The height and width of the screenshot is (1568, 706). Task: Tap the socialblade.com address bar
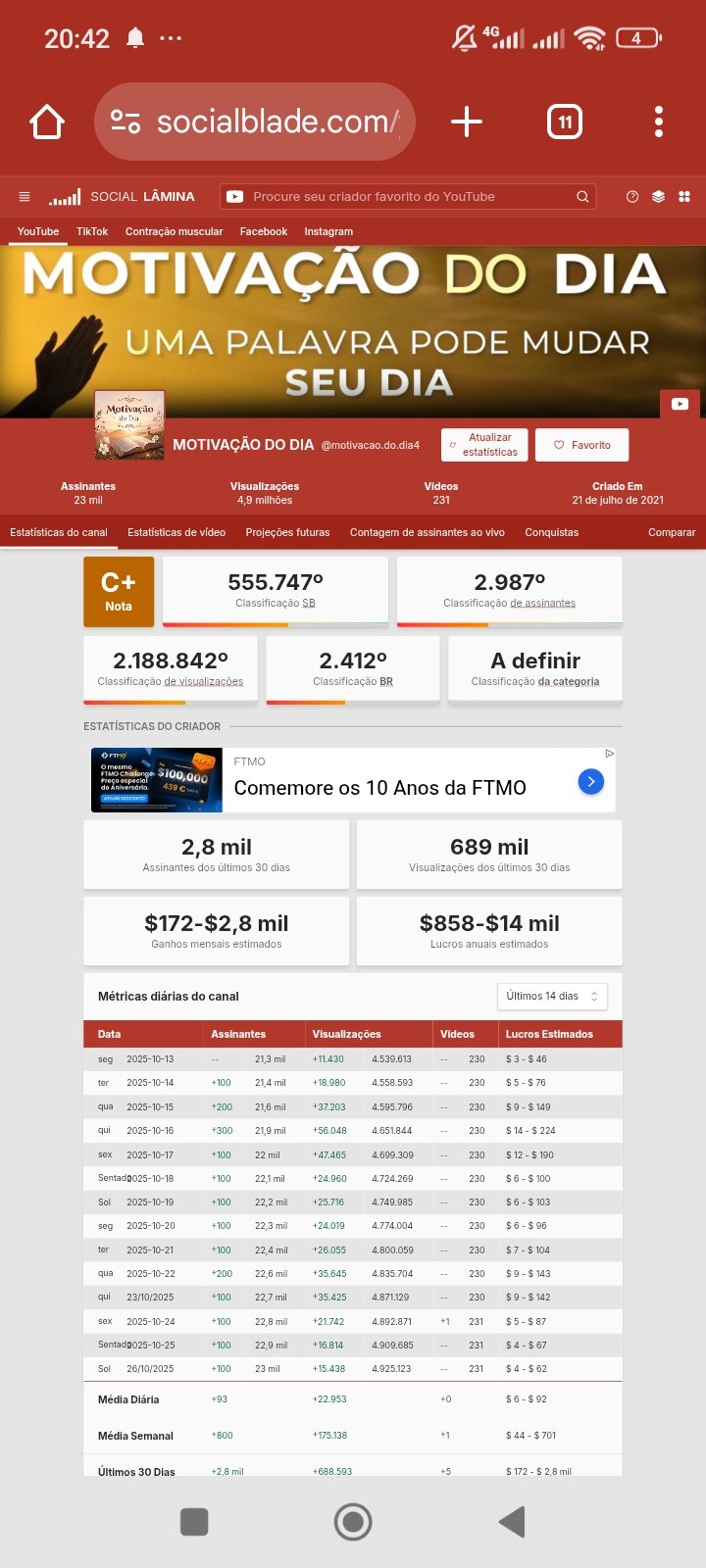(255, 122)
